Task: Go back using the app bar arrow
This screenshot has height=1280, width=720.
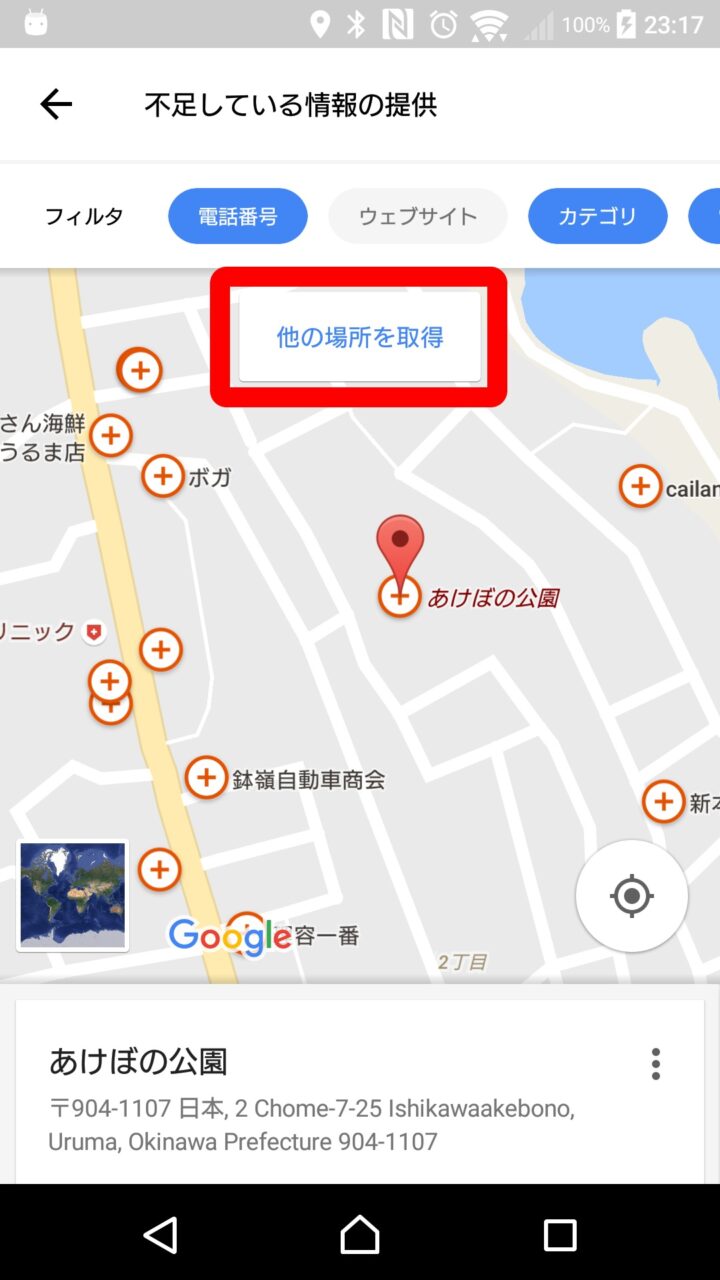Action: click(56, 104)
